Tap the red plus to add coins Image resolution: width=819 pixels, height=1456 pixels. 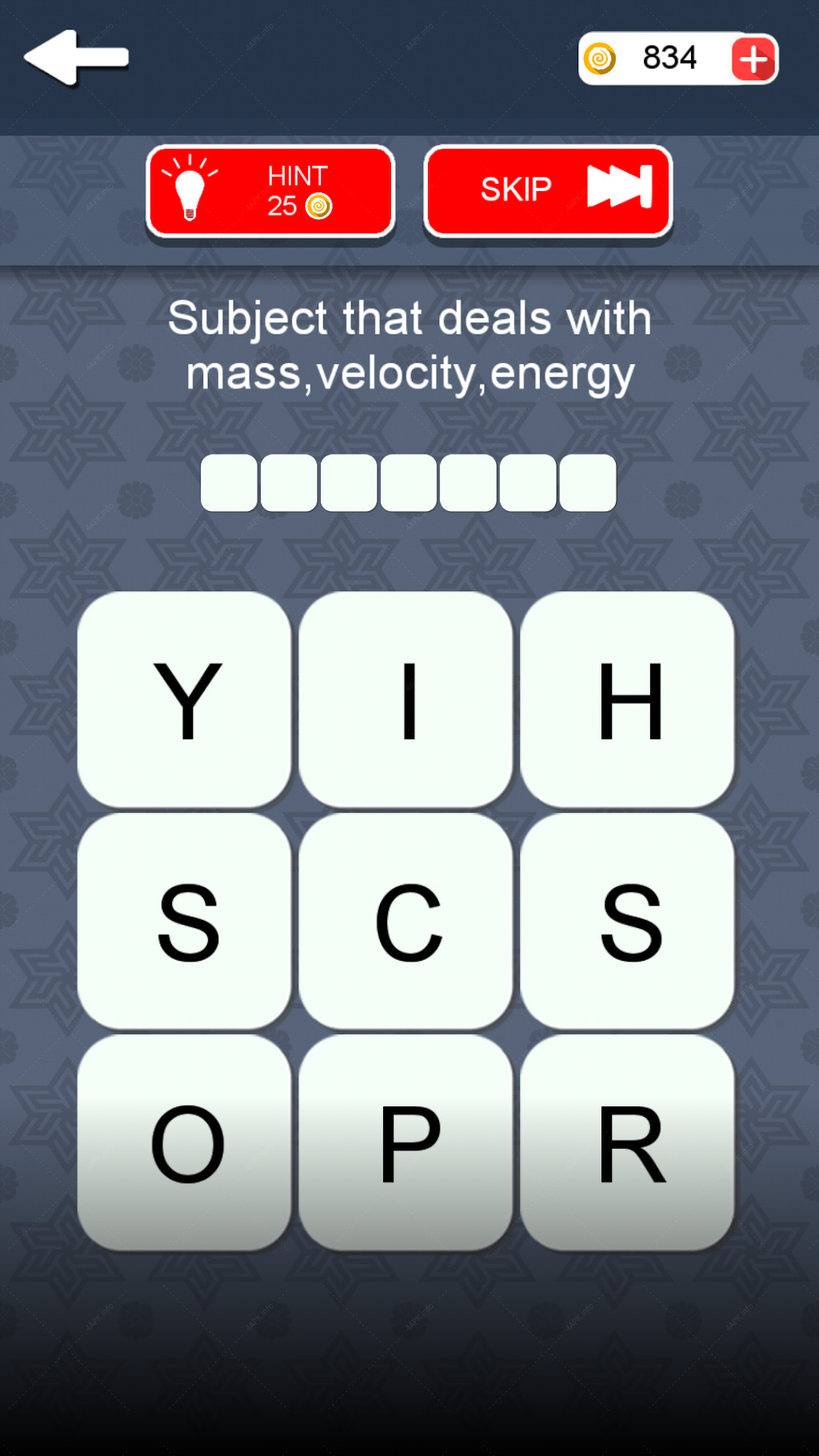(x=753, y=59)
